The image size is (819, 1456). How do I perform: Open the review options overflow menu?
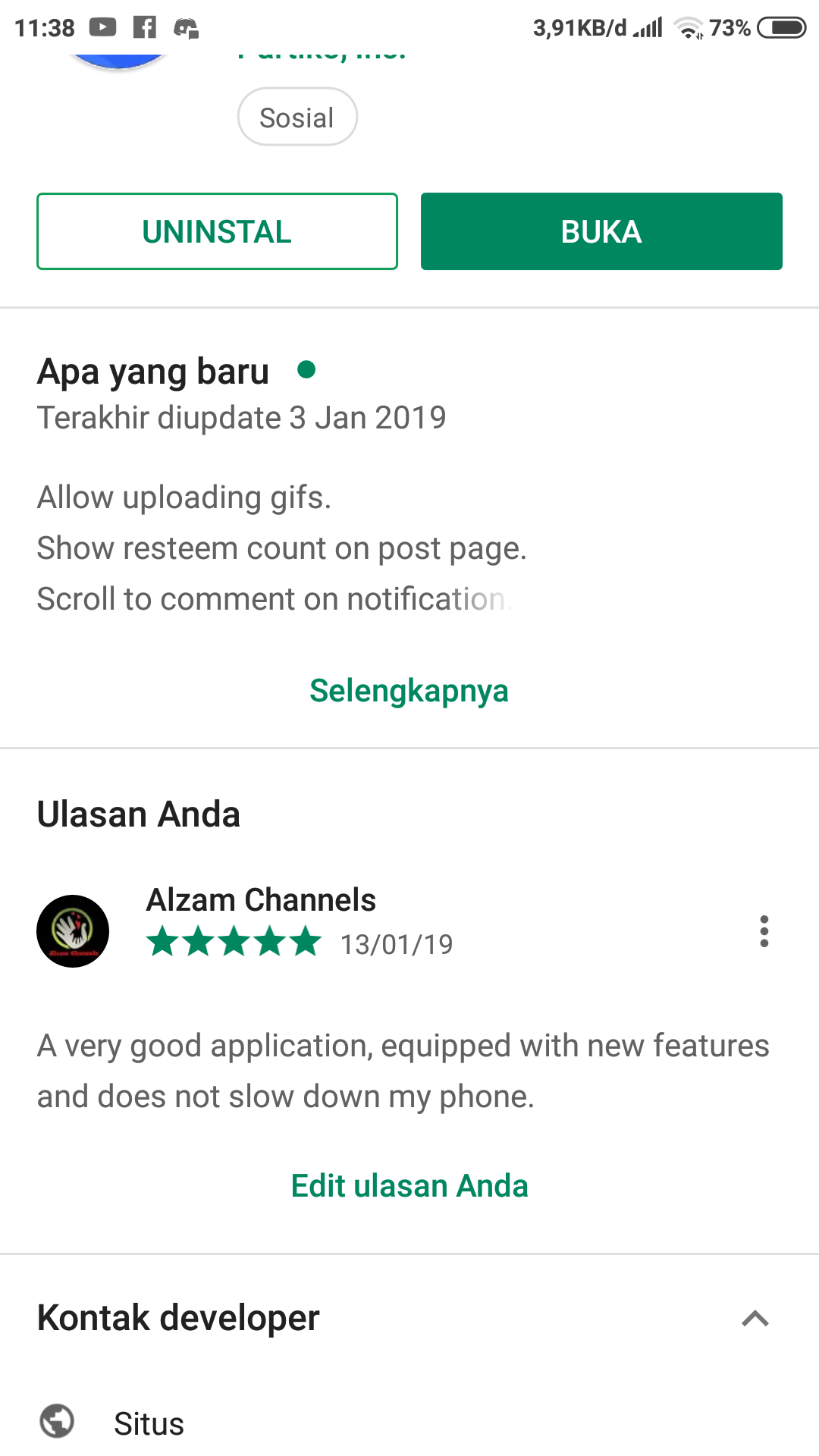click(764, 931)
